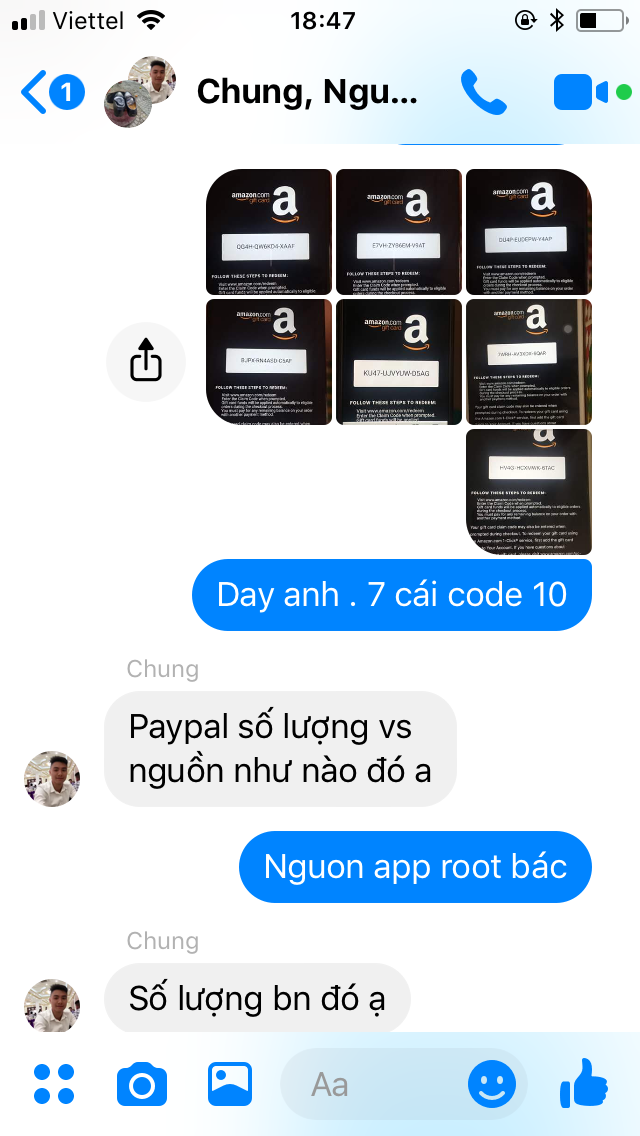This screenshot has width=640, height=1136.
Task: Open the emoji picker
Action: [492, 1084]
